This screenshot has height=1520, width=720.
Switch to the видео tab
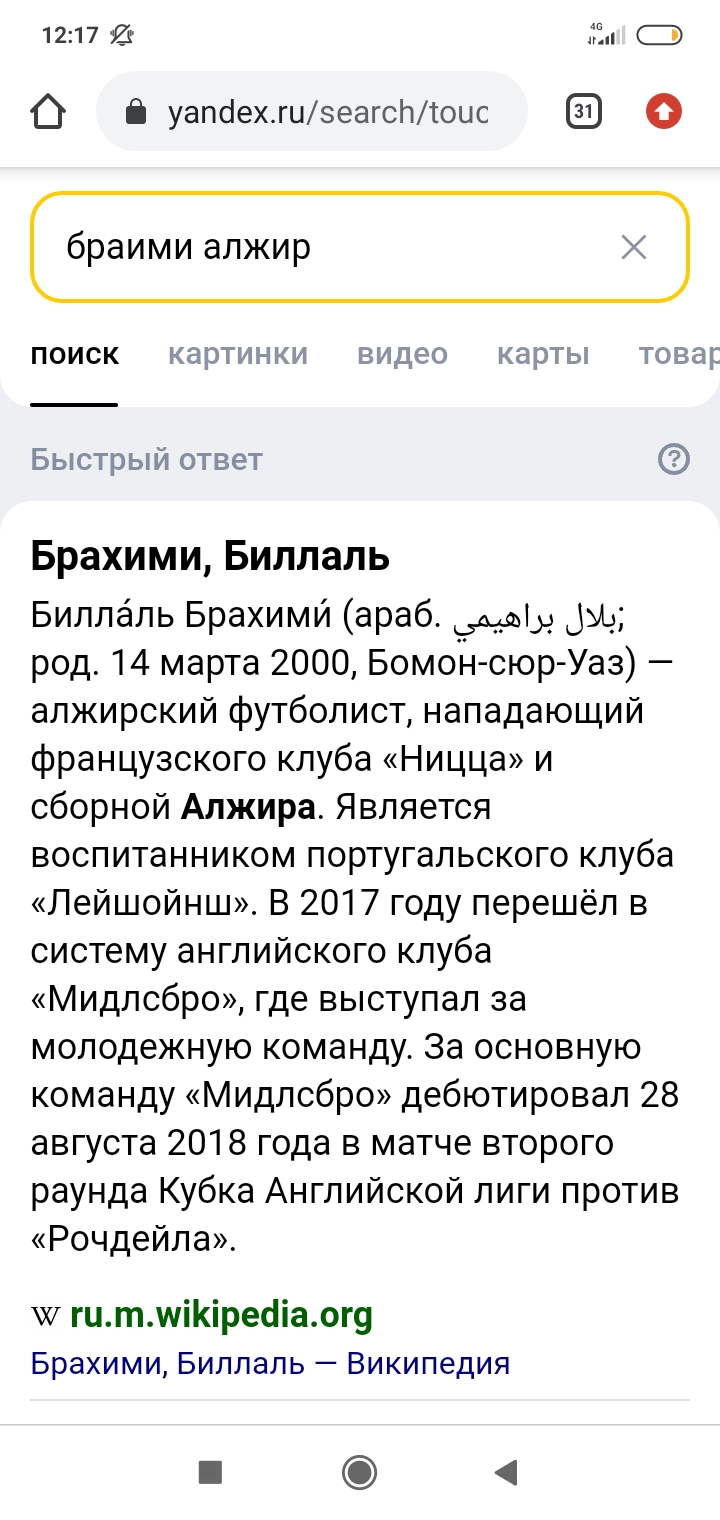pos(402,354)
